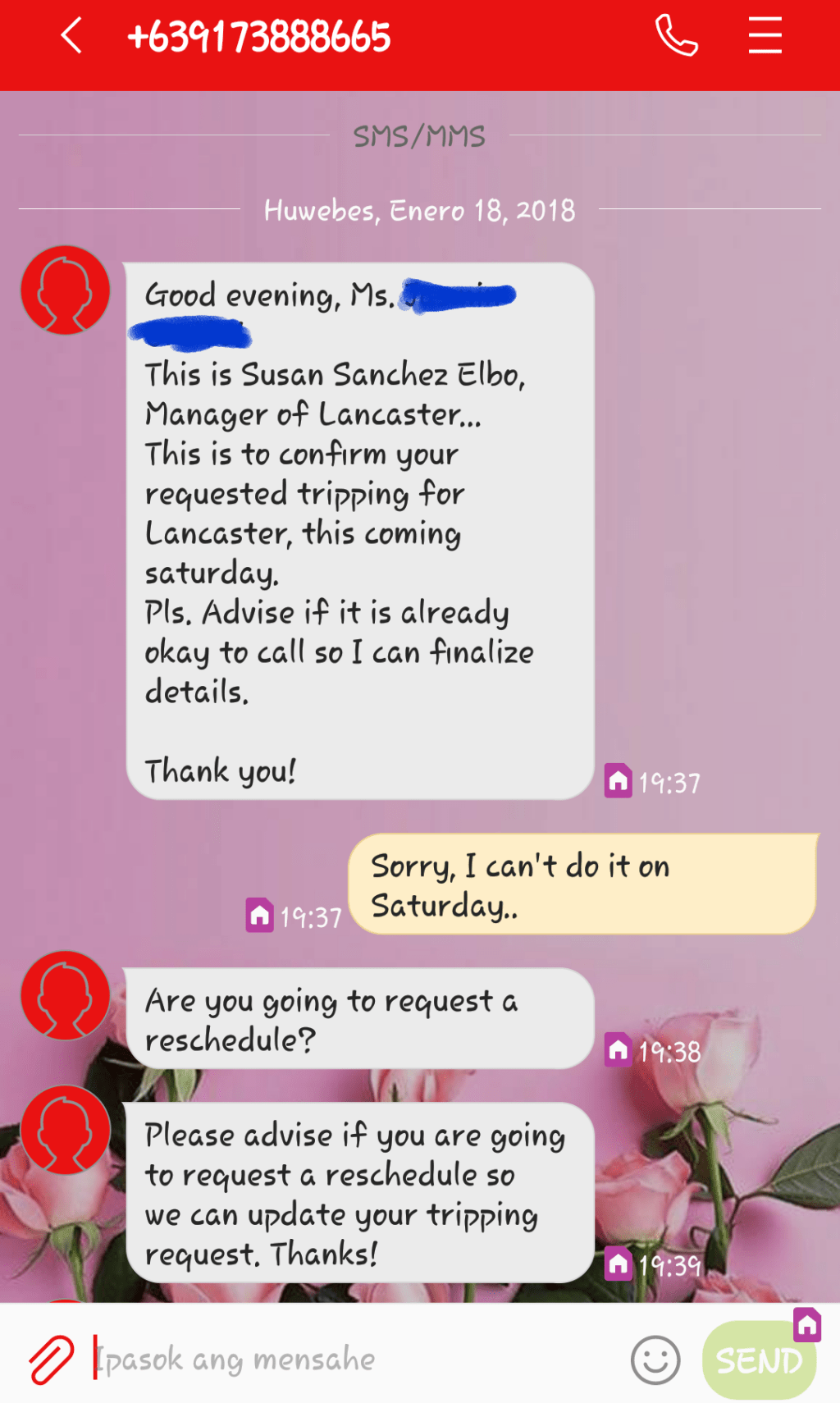Focus the "Ipasok ang mensahe" text field
Image resolution: width=840 pixels, height=1403 pixels.
click(353, 1360)
